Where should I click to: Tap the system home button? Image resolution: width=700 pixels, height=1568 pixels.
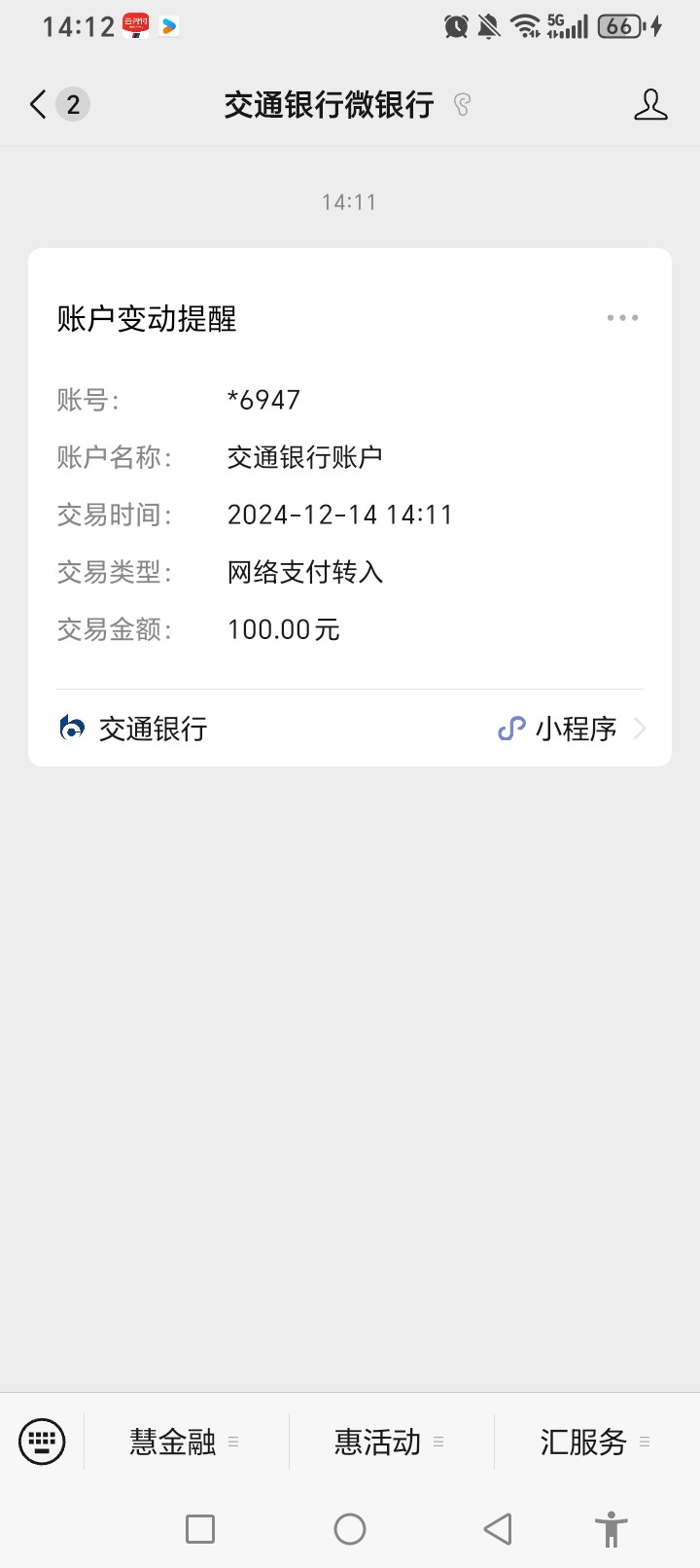[350, 1529]
